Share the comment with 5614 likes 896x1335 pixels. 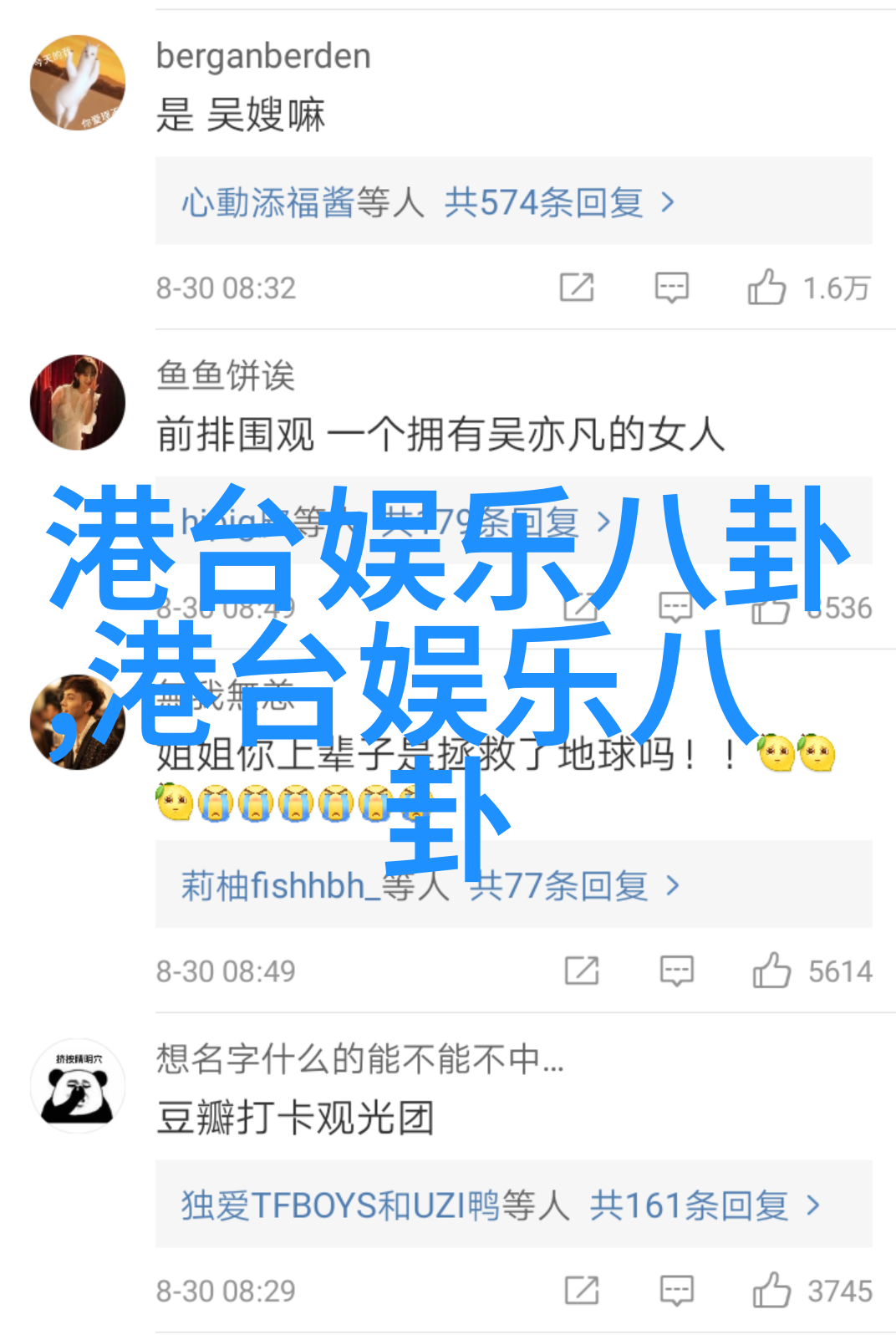pos(582,971)
